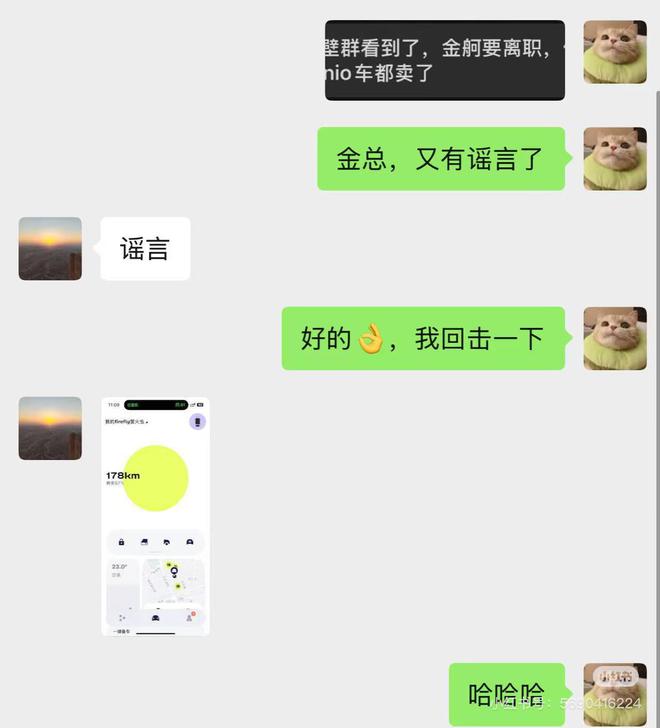Image resolution: width=660 pixels, height=728 pixels.
Task: Open cat avatar next to 金总，又有谣言了
Action: [x=615, y=158]
